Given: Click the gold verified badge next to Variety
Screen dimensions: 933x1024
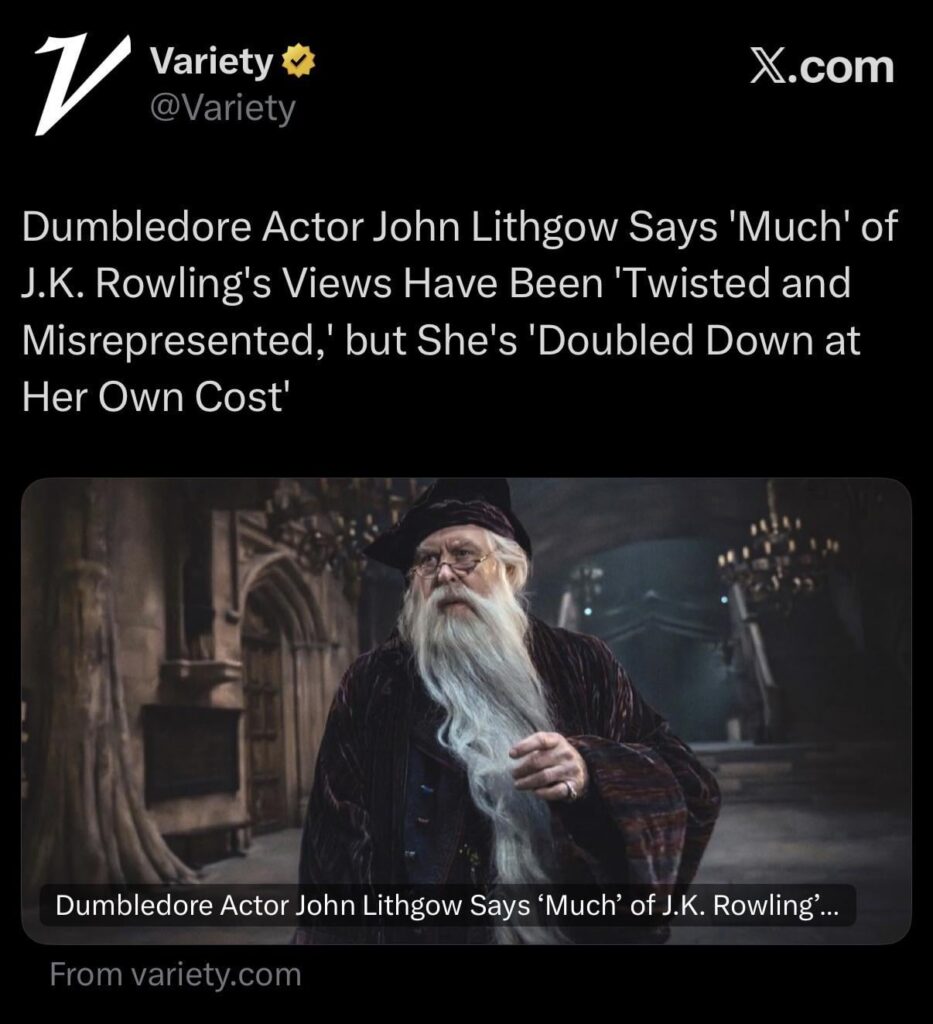Looking at the screenshot, I should click(296, 63).
